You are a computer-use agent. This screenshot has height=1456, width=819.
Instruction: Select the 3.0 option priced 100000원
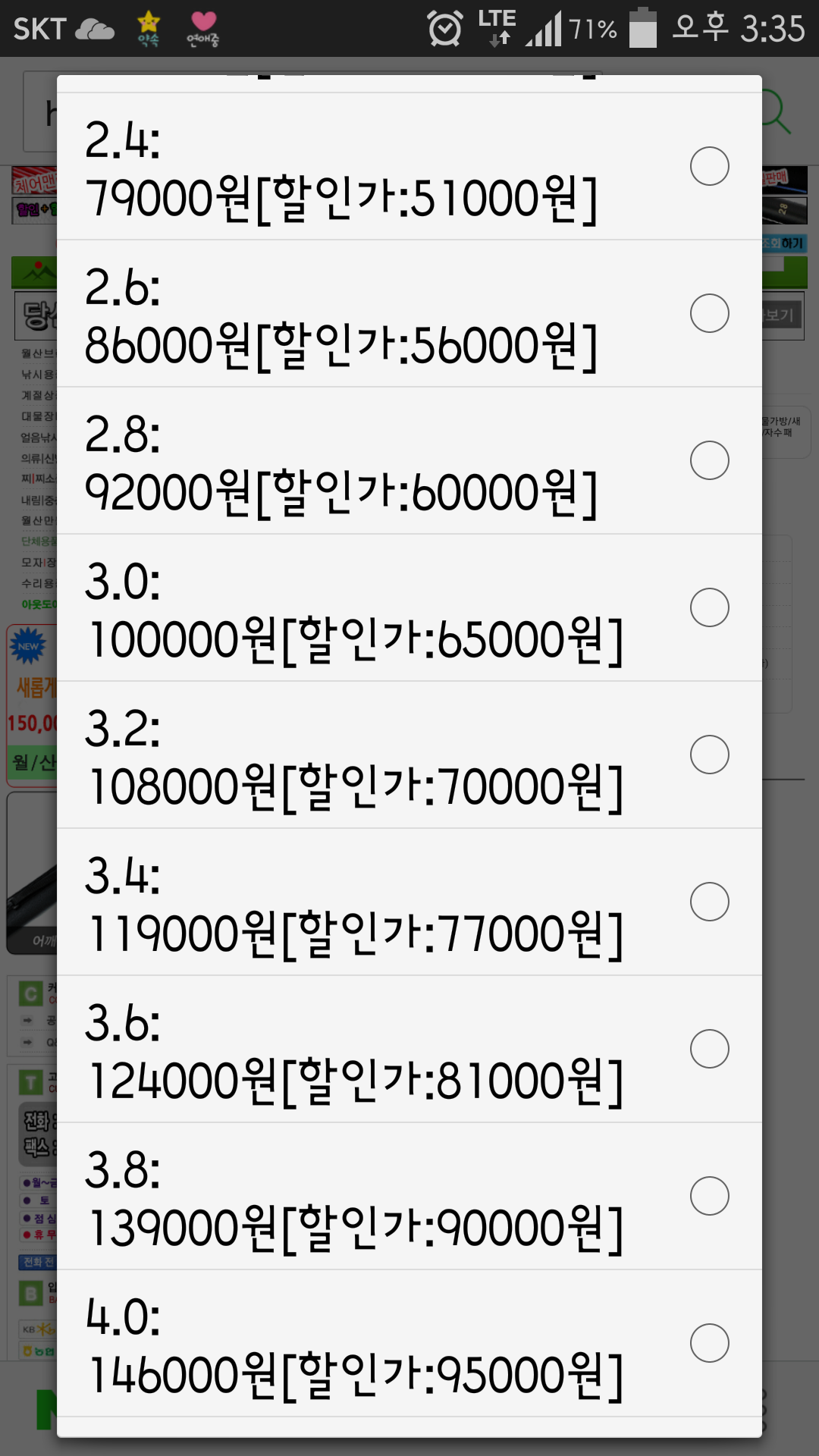[x=409, y=608]
